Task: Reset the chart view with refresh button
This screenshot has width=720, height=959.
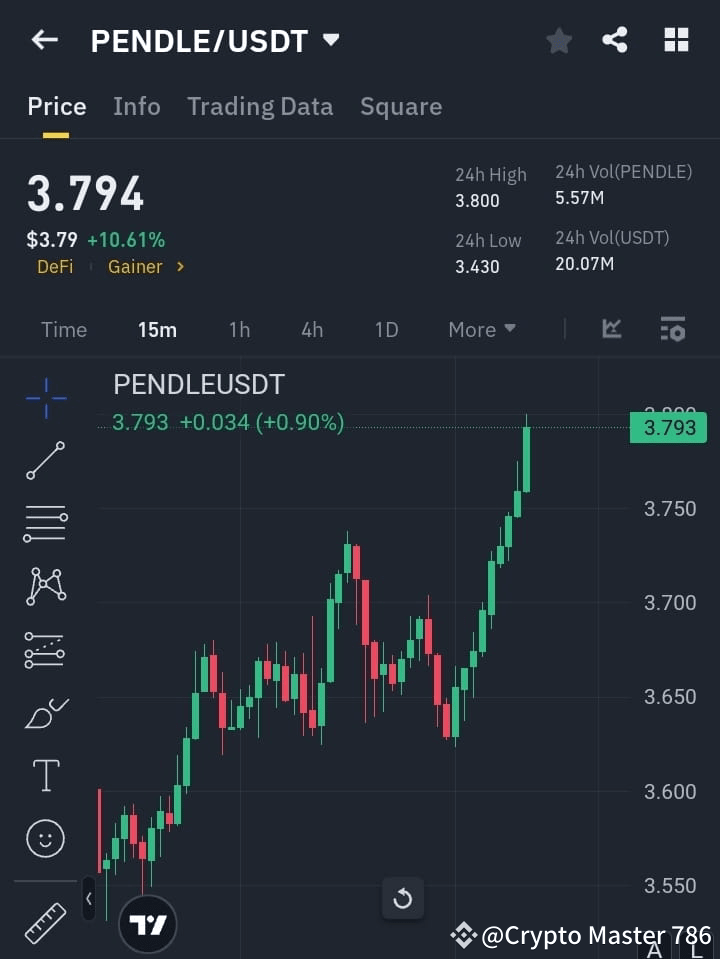Action: pyautogui.click(x=403, y=898)
